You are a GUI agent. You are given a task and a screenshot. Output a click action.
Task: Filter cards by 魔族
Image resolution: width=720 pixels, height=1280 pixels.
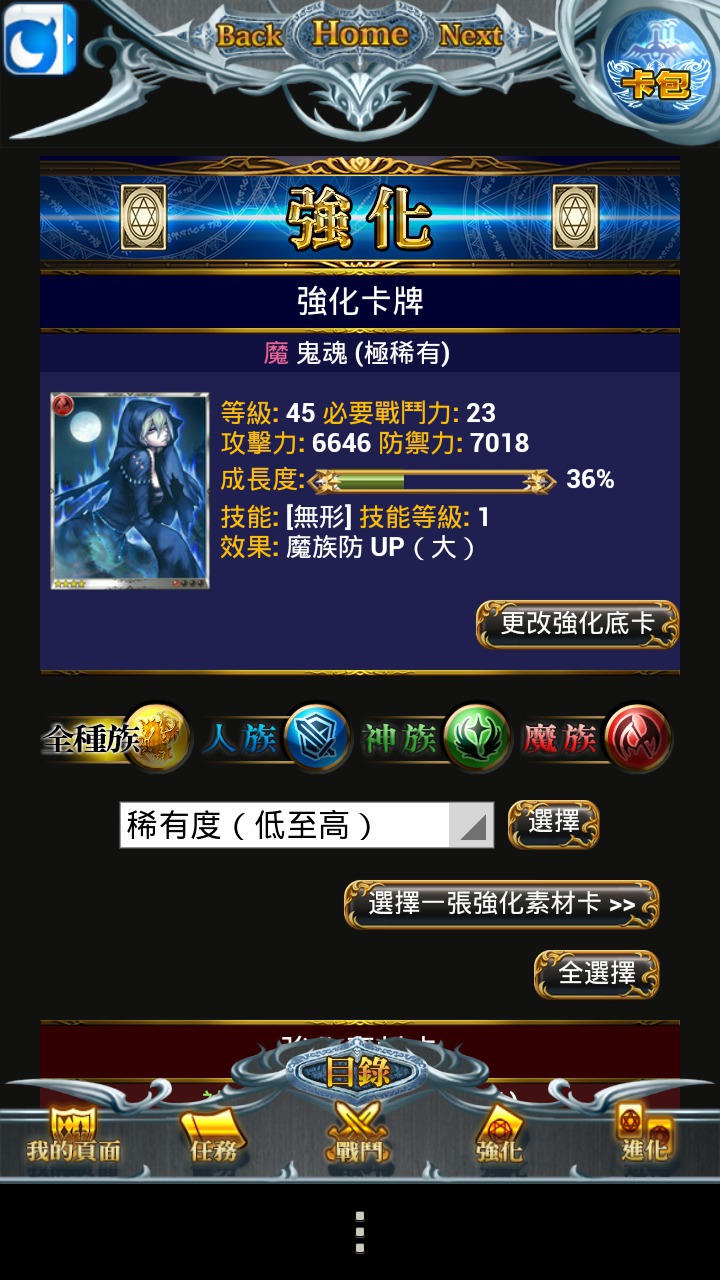tap(596, 738)
